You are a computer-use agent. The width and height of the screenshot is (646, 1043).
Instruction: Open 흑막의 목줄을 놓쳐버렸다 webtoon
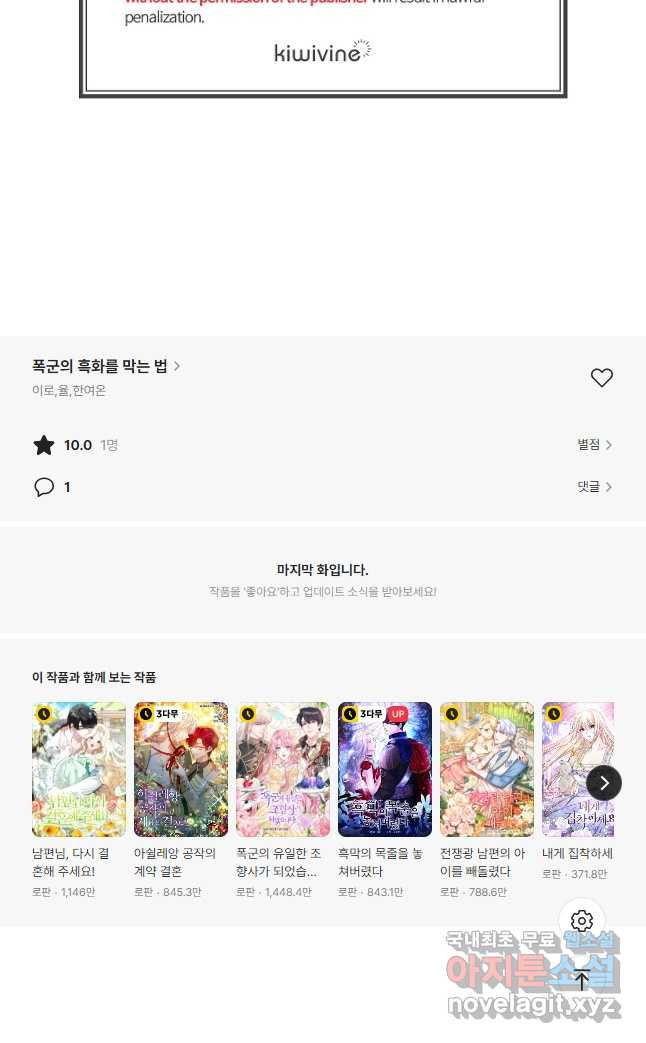pos(385,800)
